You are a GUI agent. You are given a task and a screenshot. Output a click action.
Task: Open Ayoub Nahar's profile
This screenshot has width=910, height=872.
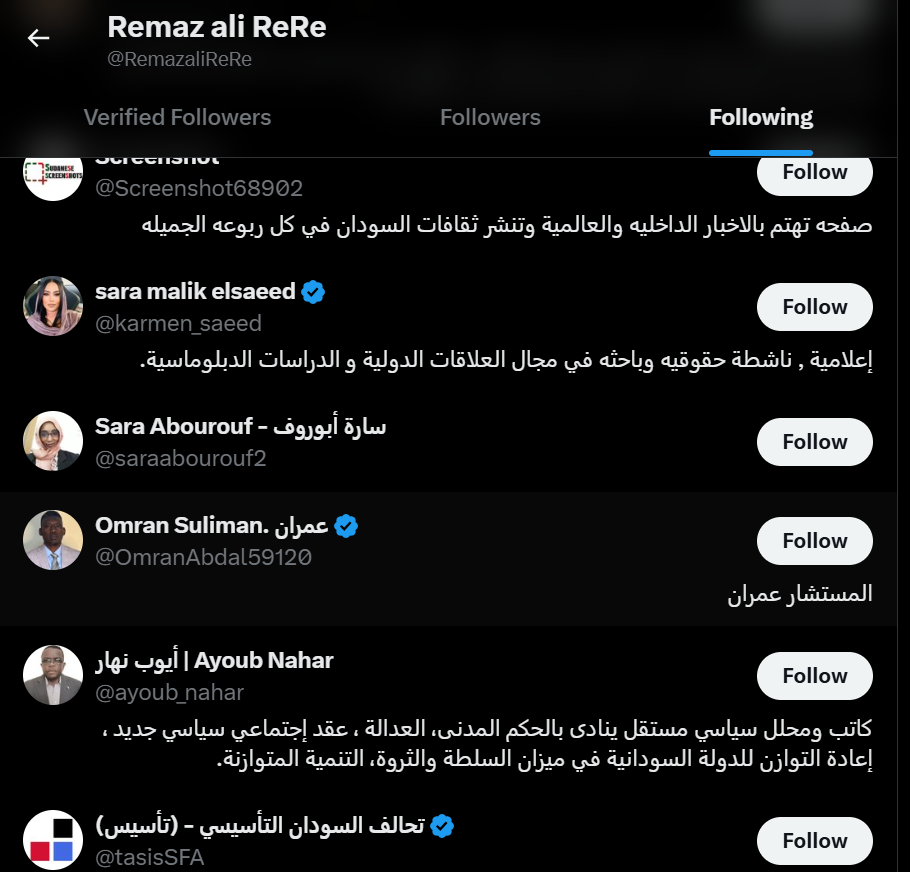214,661
